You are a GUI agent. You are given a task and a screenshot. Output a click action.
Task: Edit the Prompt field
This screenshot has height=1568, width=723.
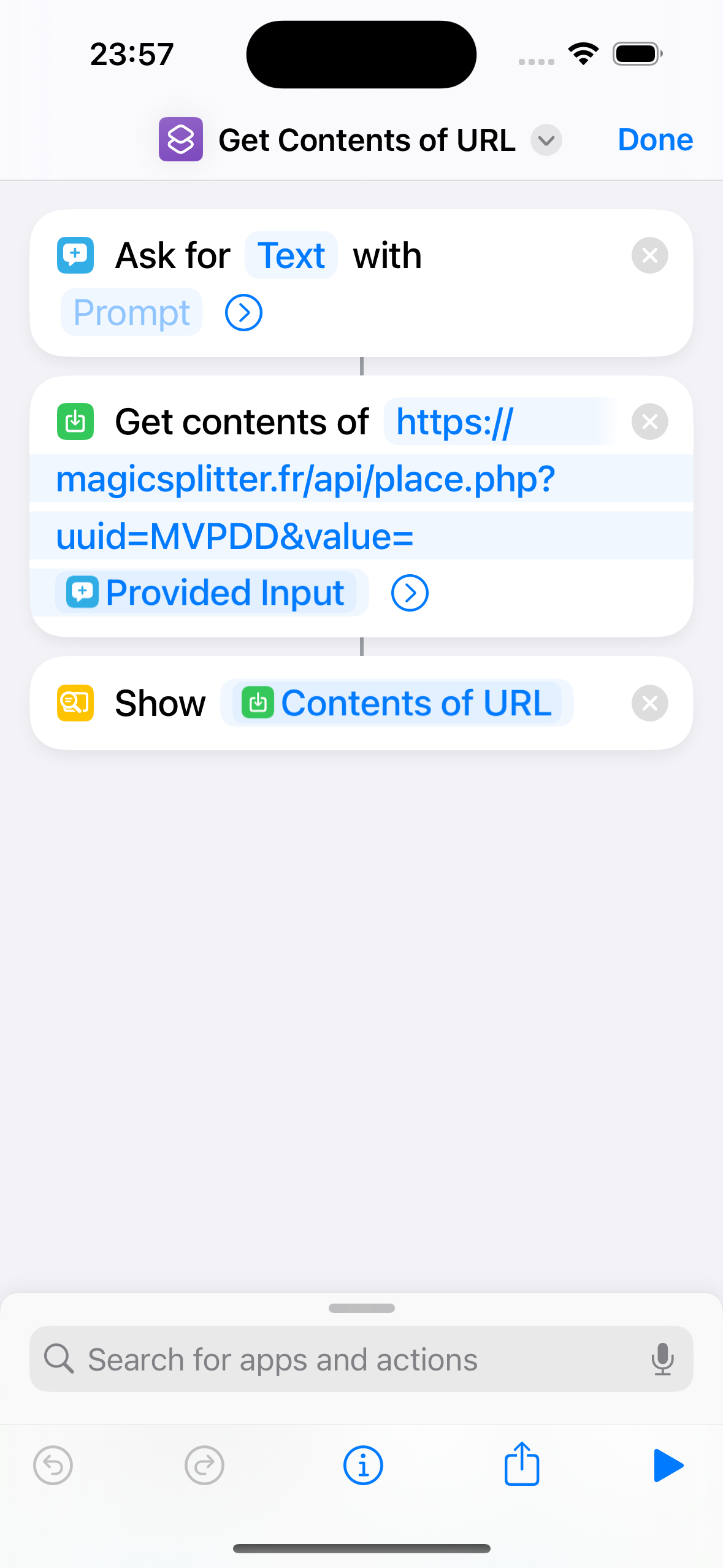click(131, 313)
